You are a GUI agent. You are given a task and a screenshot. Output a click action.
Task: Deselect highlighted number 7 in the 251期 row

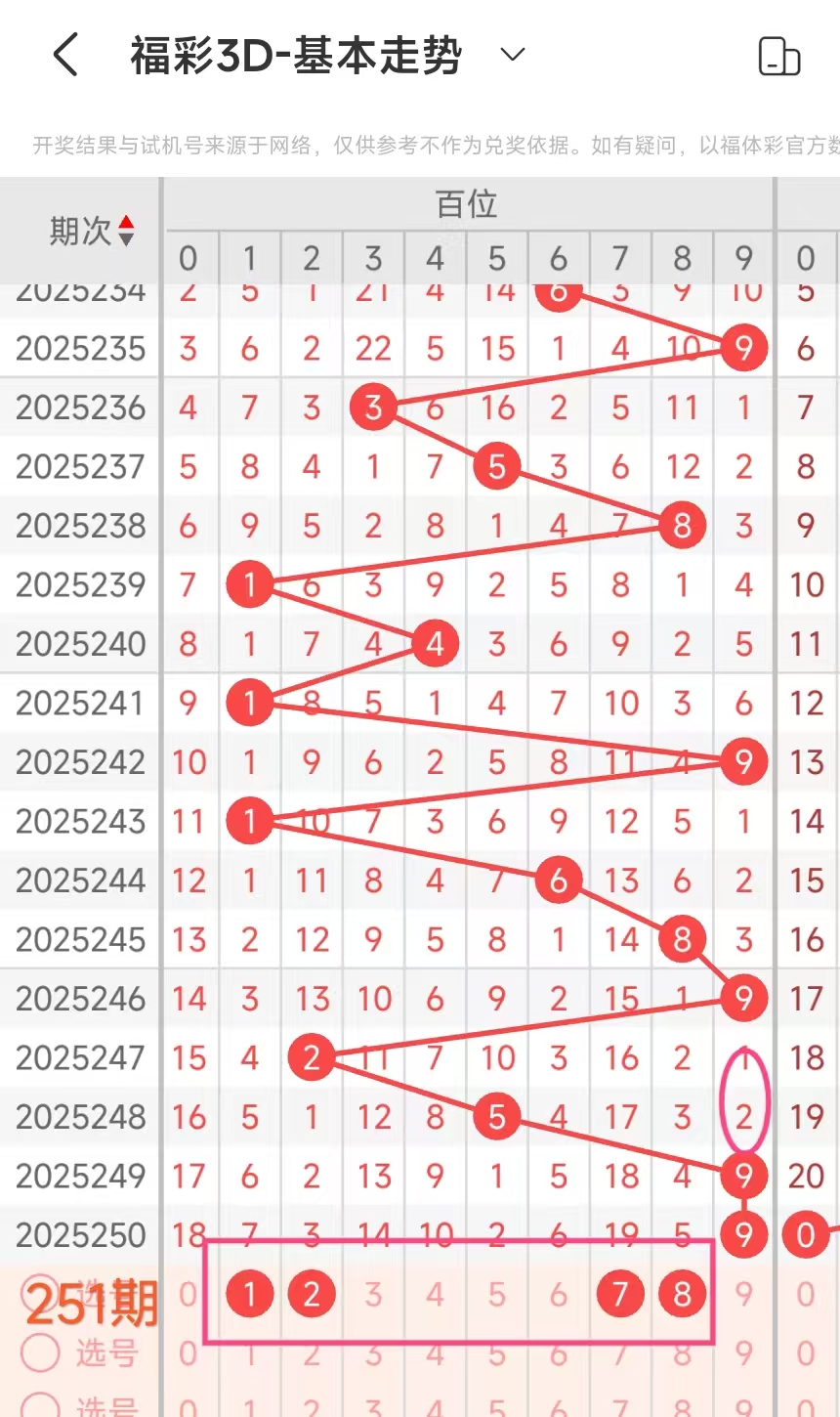(x=620, y=1295)
